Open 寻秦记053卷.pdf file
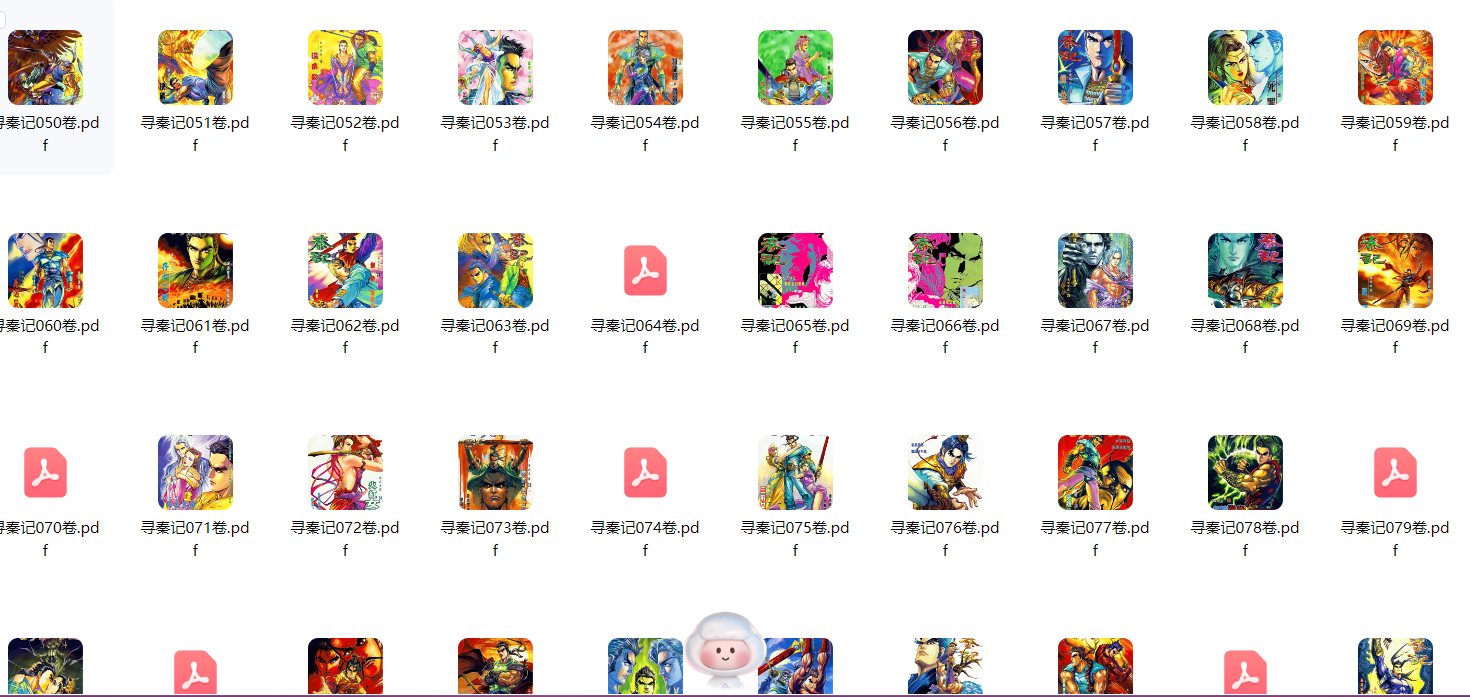This screenshot has height=697, width=1470. pos(495,67)
